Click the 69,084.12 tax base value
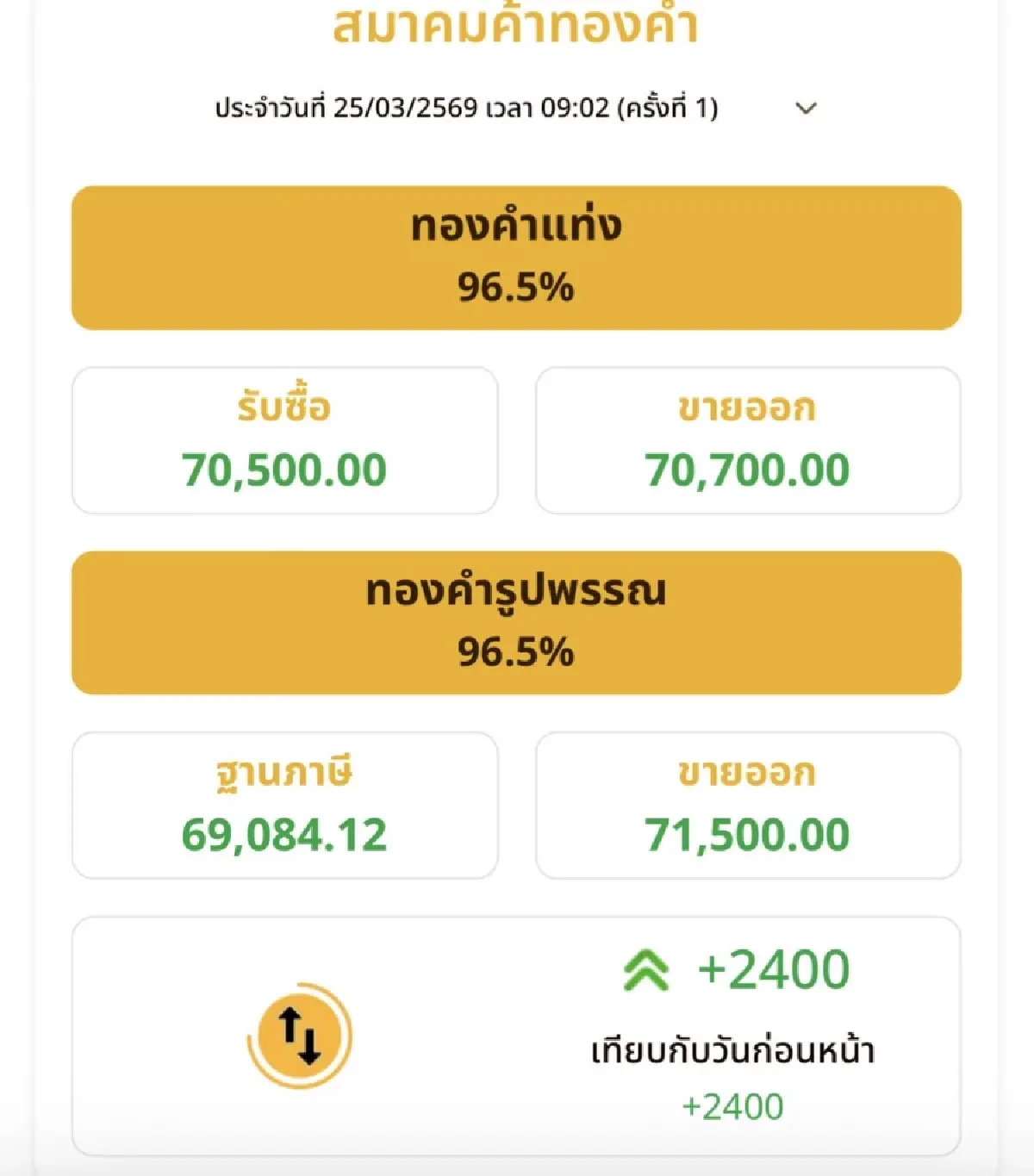 coord(284,834)
